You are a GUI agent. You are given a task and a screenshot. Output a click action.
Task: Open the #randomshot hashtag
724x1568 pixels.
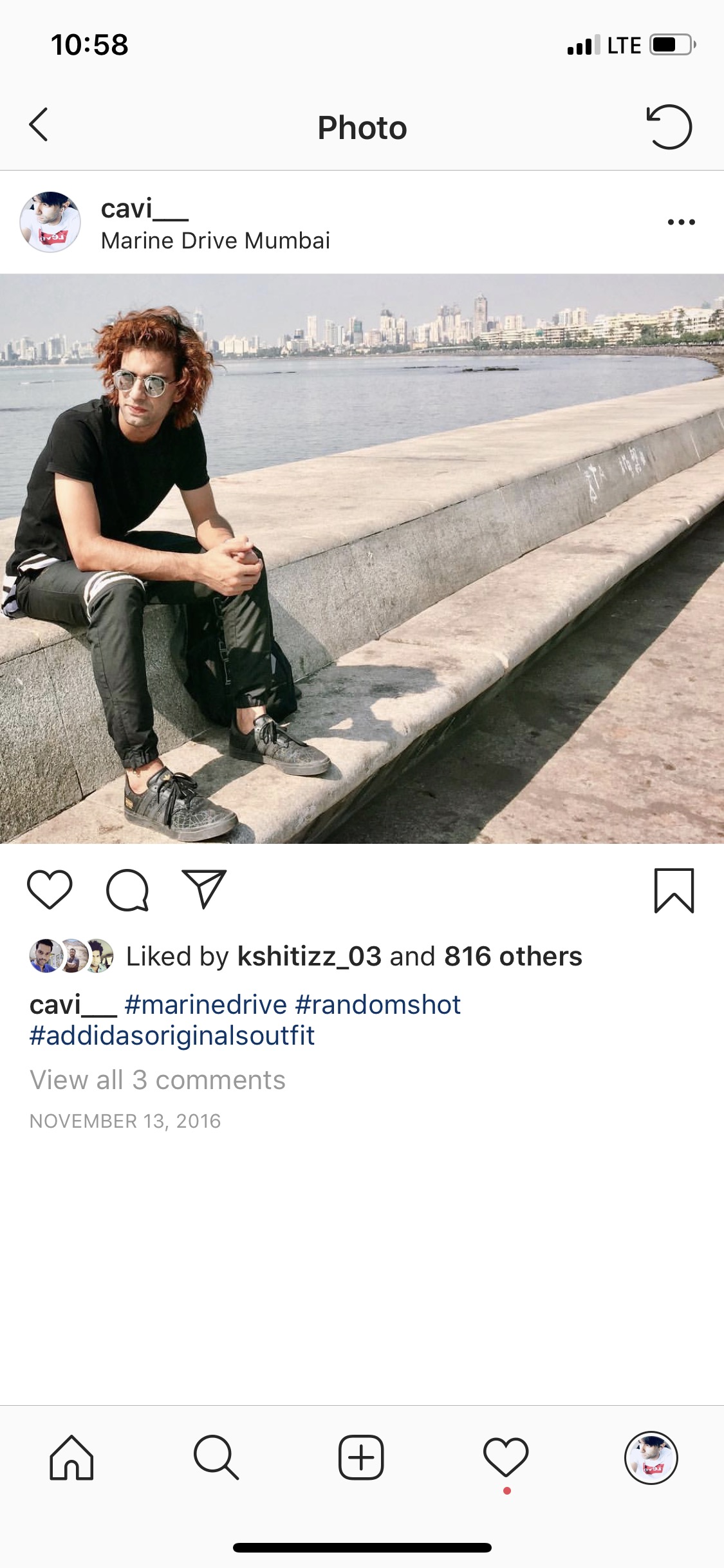click(378, 1005)
